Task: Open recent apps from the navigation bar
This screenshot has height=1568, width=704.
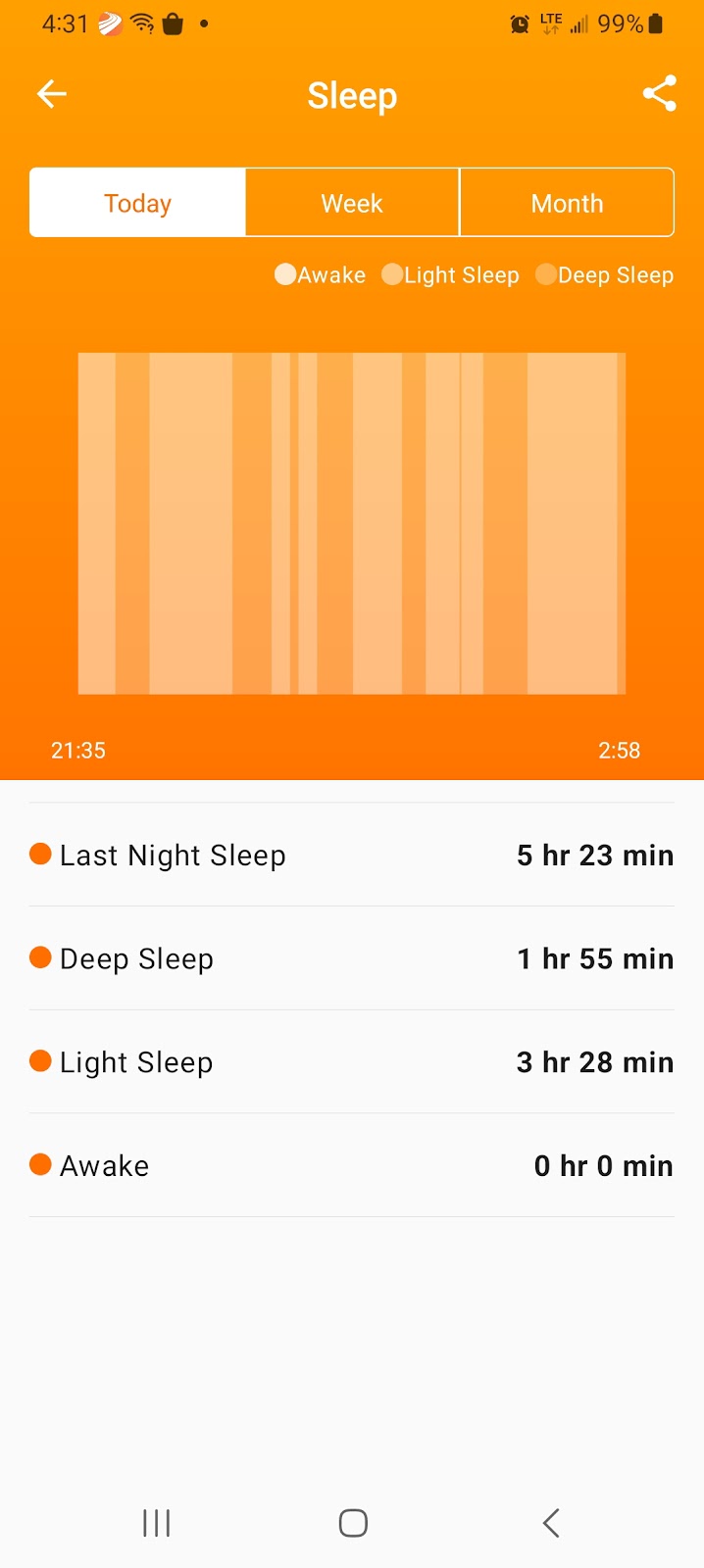Action: point(157,1523)
